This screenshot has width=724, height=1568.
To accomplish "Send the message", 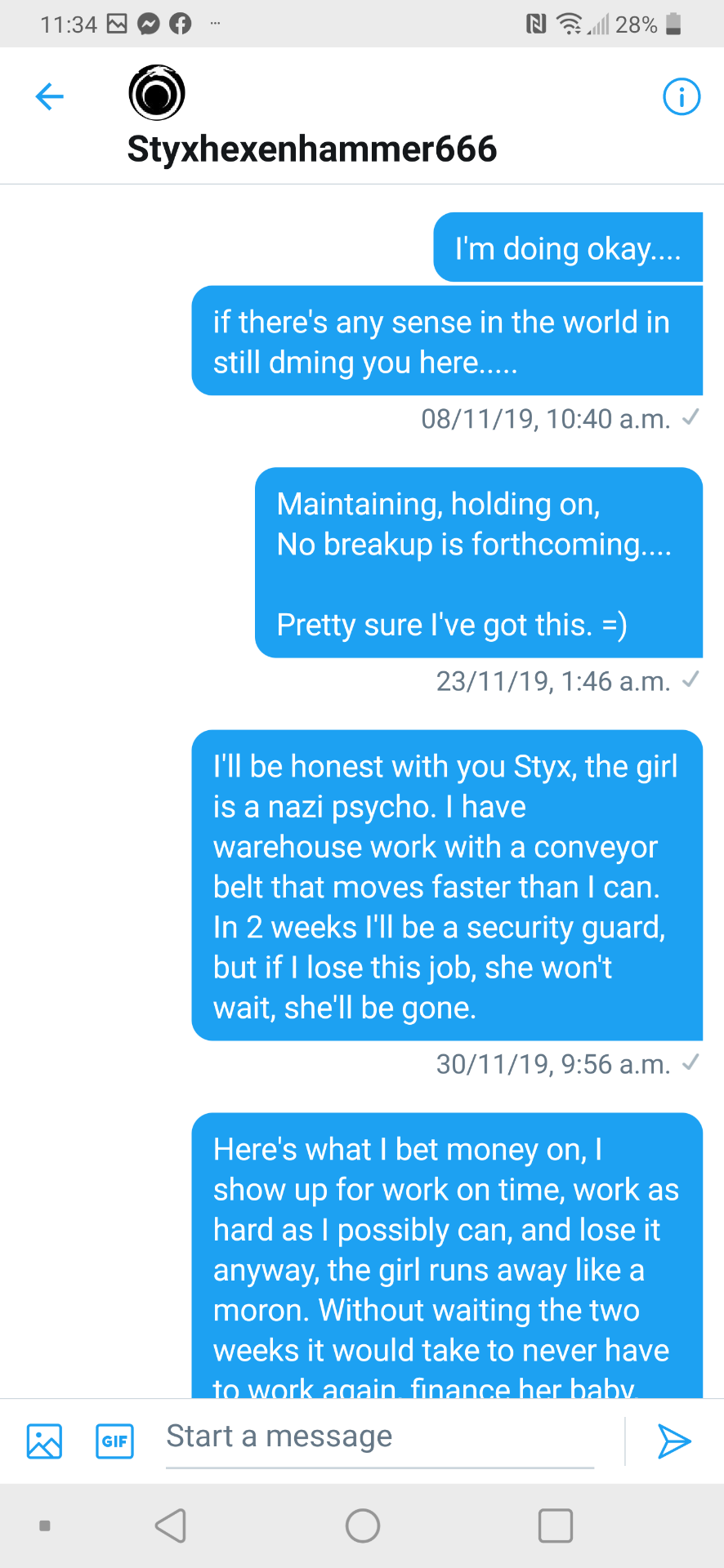I will pyautogui.click(x=674, y=1441).
